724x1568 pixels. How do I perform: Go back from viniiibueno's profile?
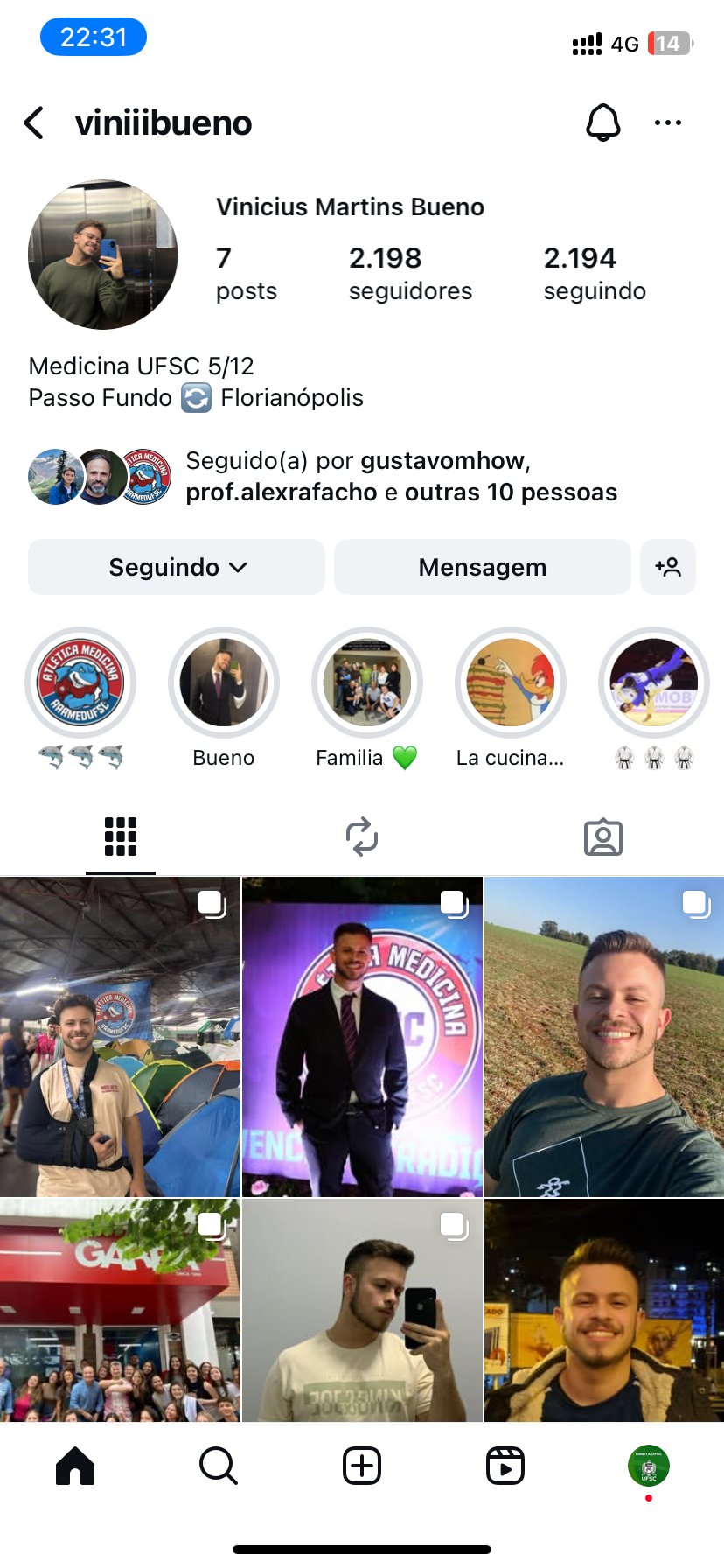[x=35, y=122]
